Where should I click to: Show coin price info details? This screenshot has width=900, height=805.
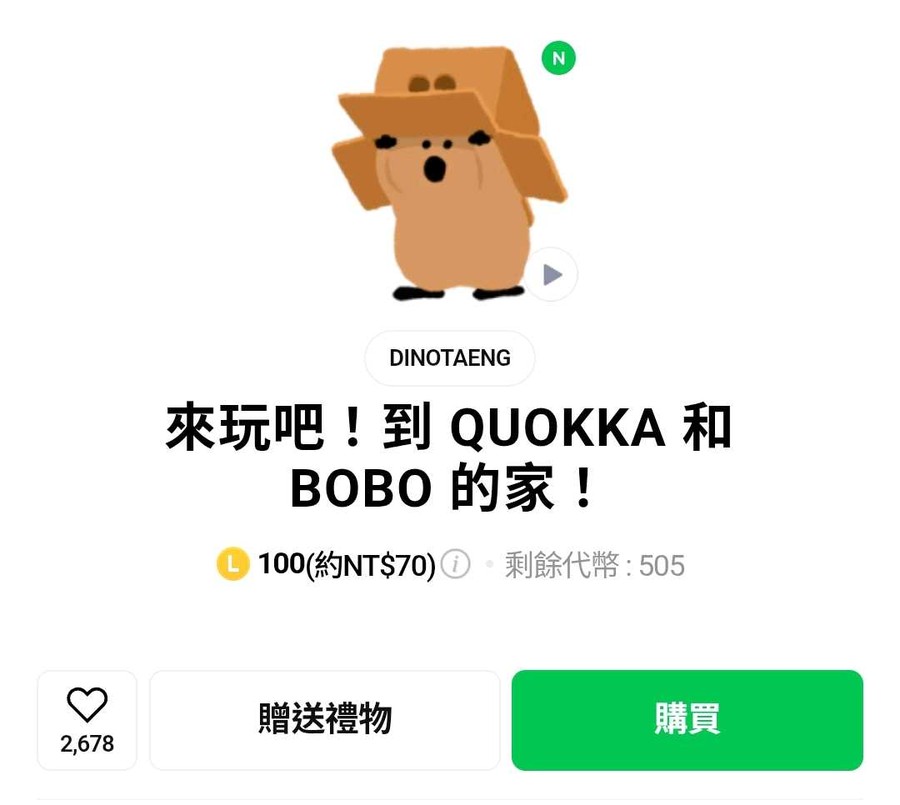[x=456, y=565]
